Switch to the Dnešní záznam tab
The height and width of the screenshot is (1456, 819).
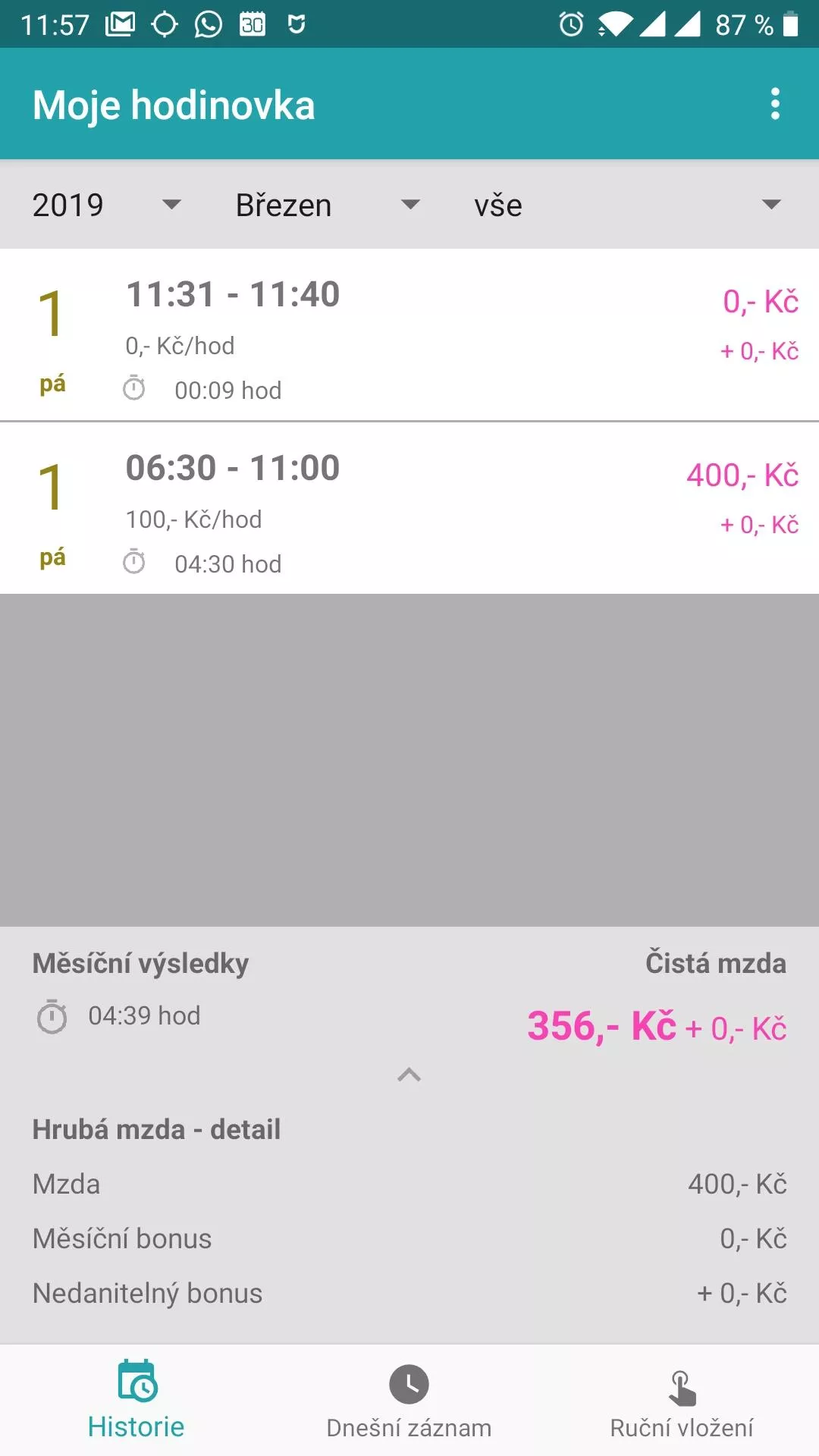(409, 1400)
